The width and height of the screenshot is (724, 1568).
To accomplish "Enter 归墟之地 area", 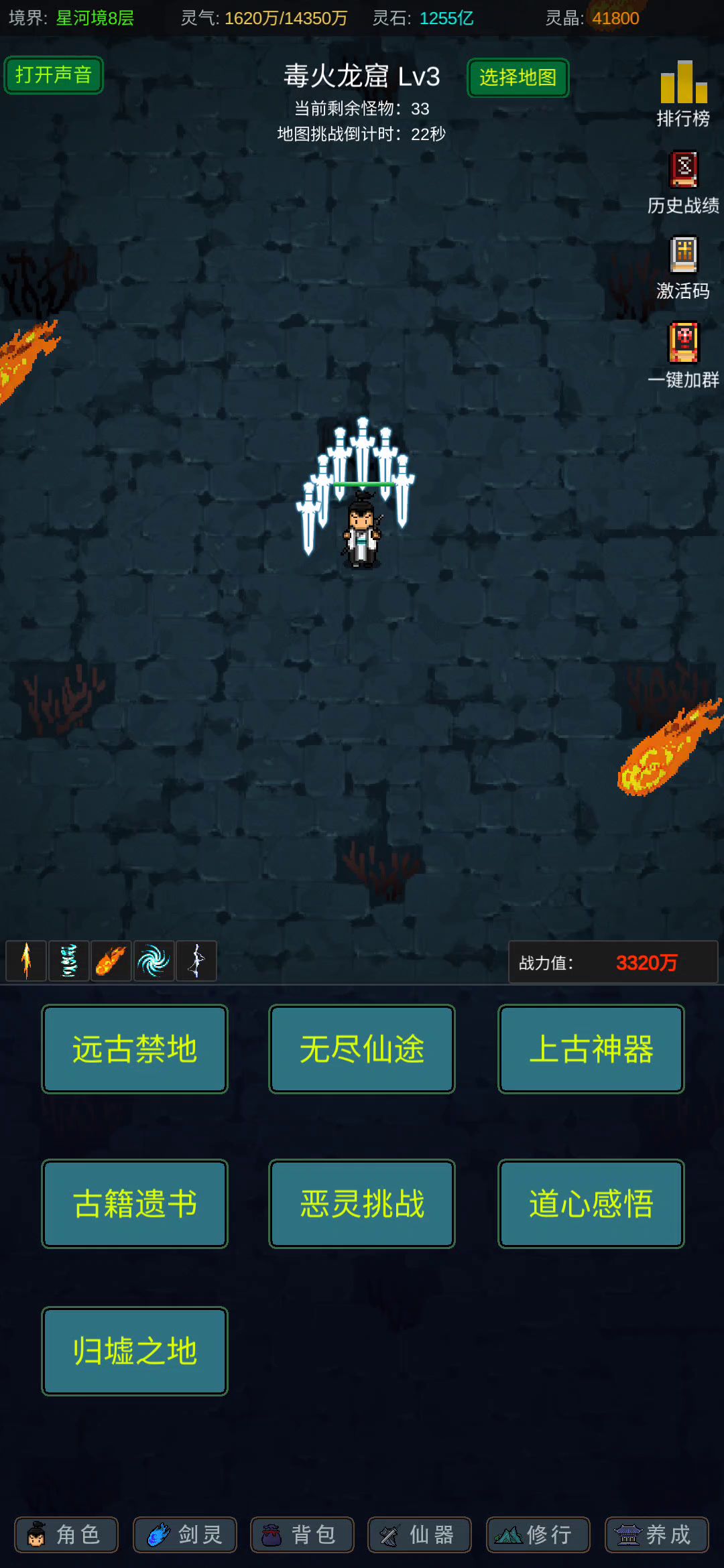I will [135, 1352].
